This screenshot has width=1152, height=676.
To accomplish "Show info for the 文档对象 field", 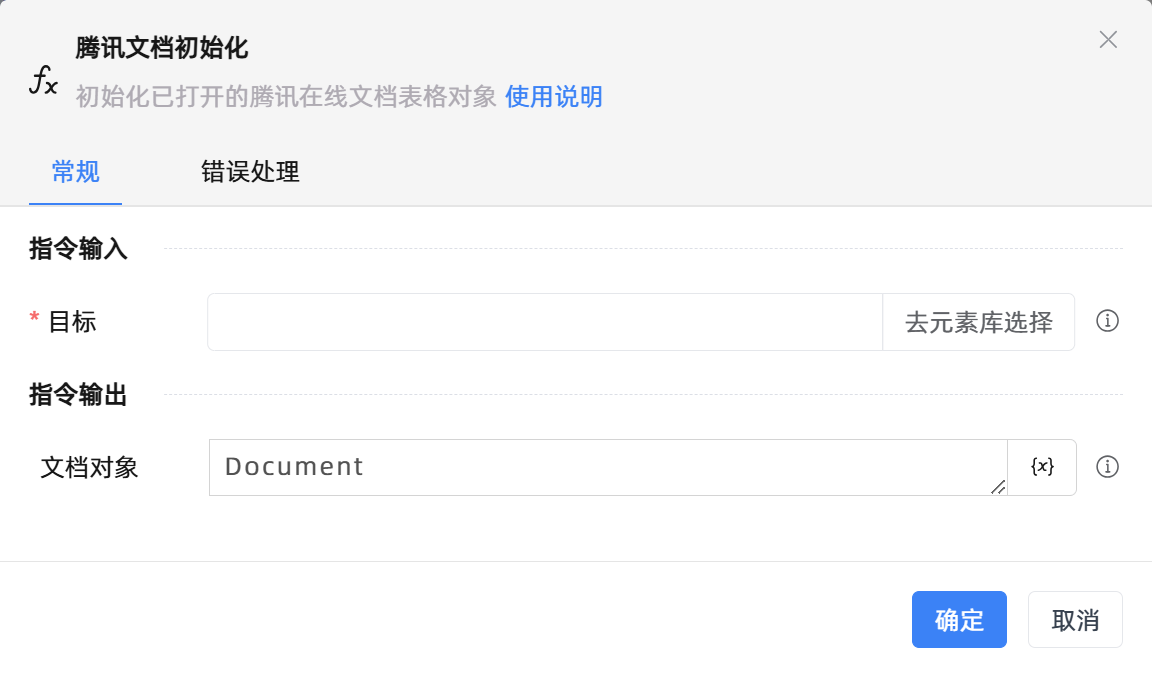I will [1107, 467].
